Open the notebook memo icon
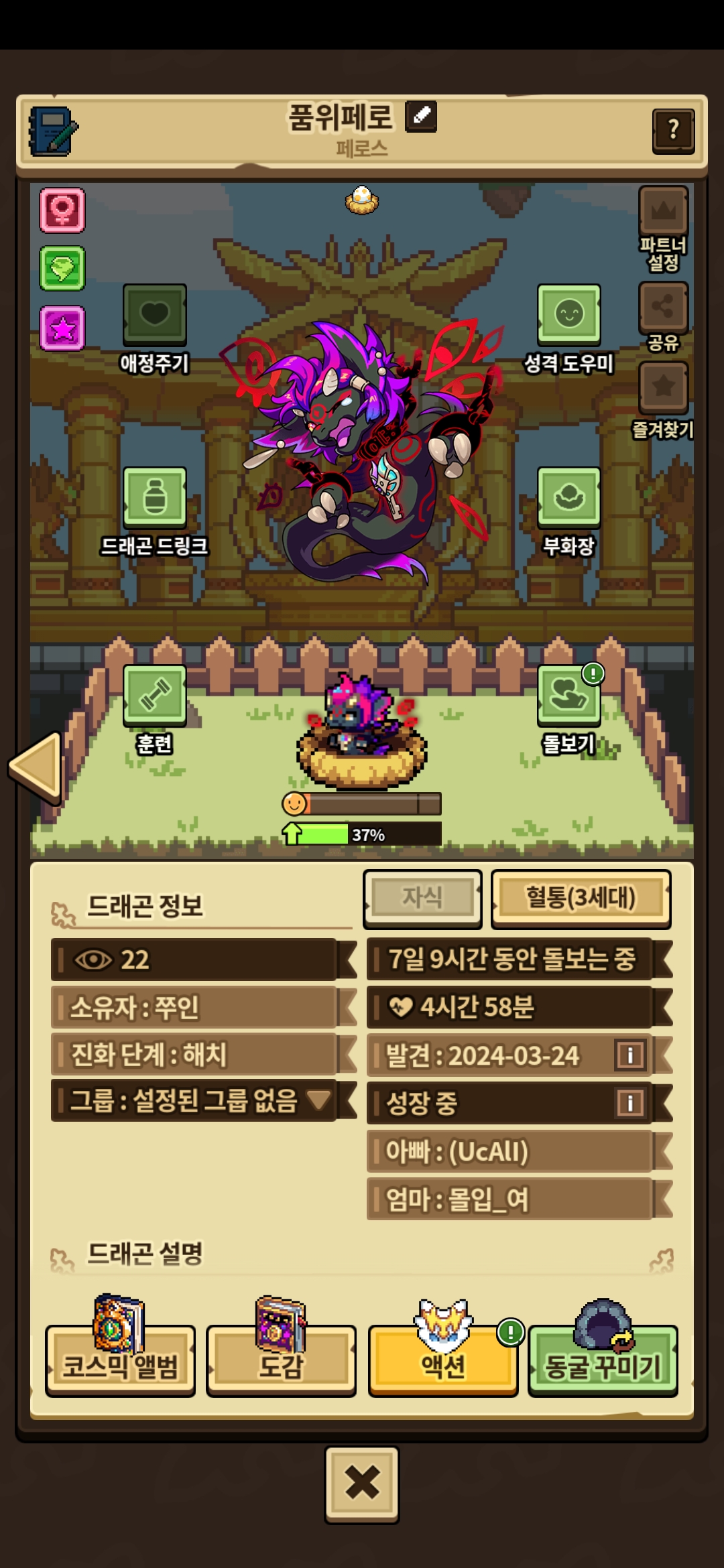Viewport: 724px width, 1568px height. click(52, 131)
